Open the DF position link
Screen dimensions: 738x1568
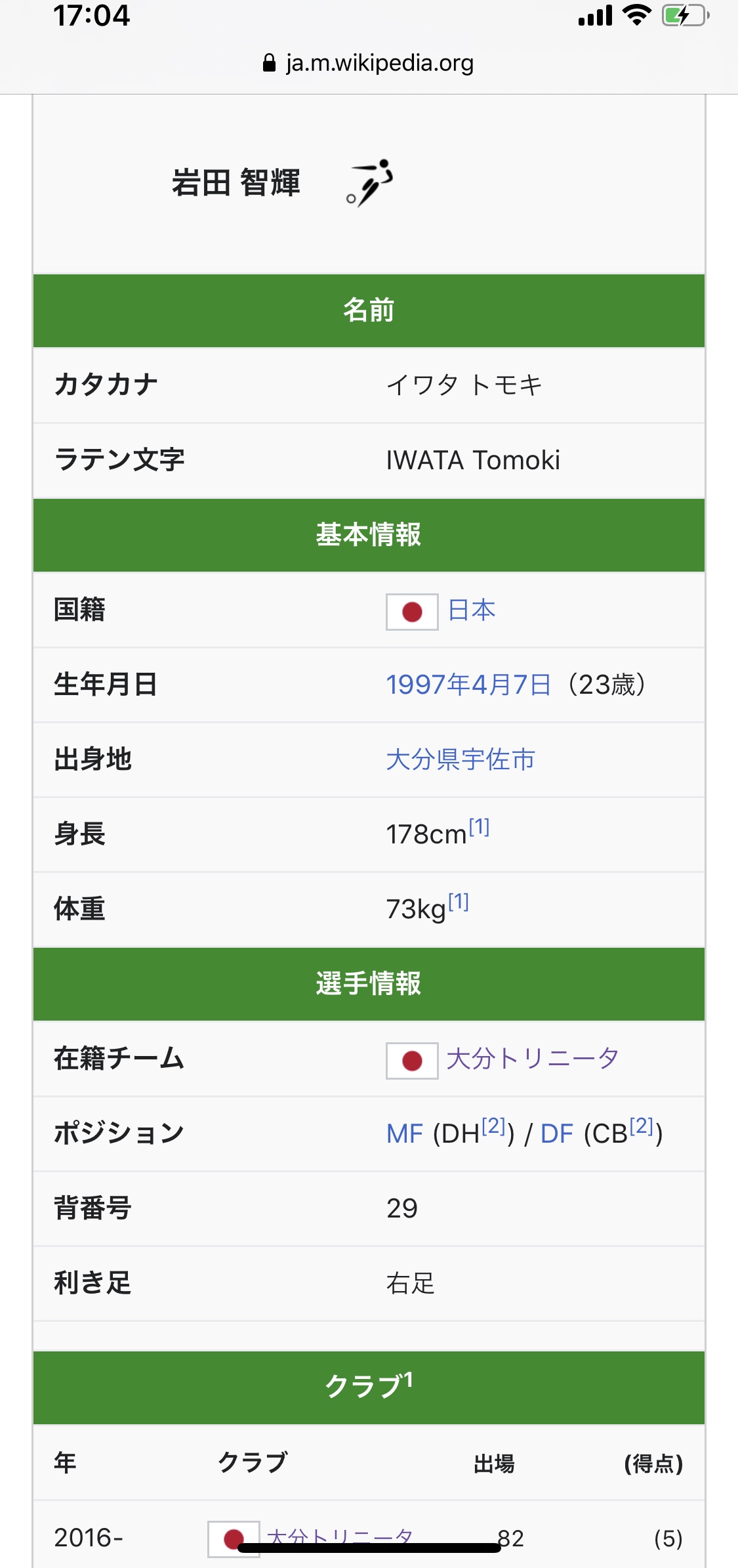[x=557, y=1134]
